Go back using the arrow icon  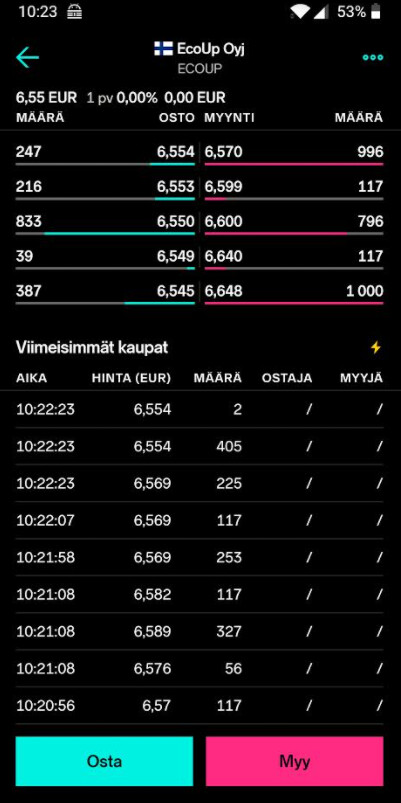pos(27,58)
